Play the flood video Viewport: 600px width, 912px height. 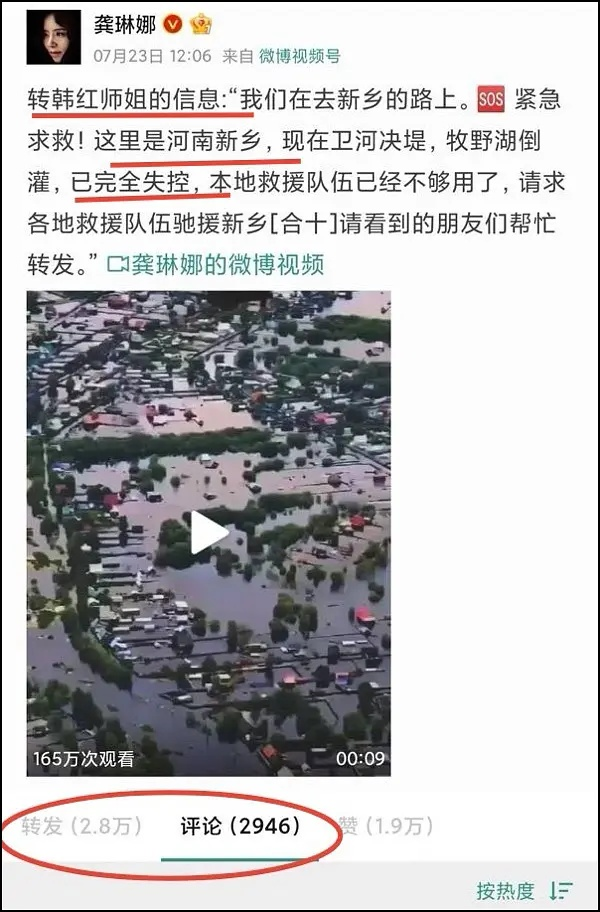[x=208, y=532]
